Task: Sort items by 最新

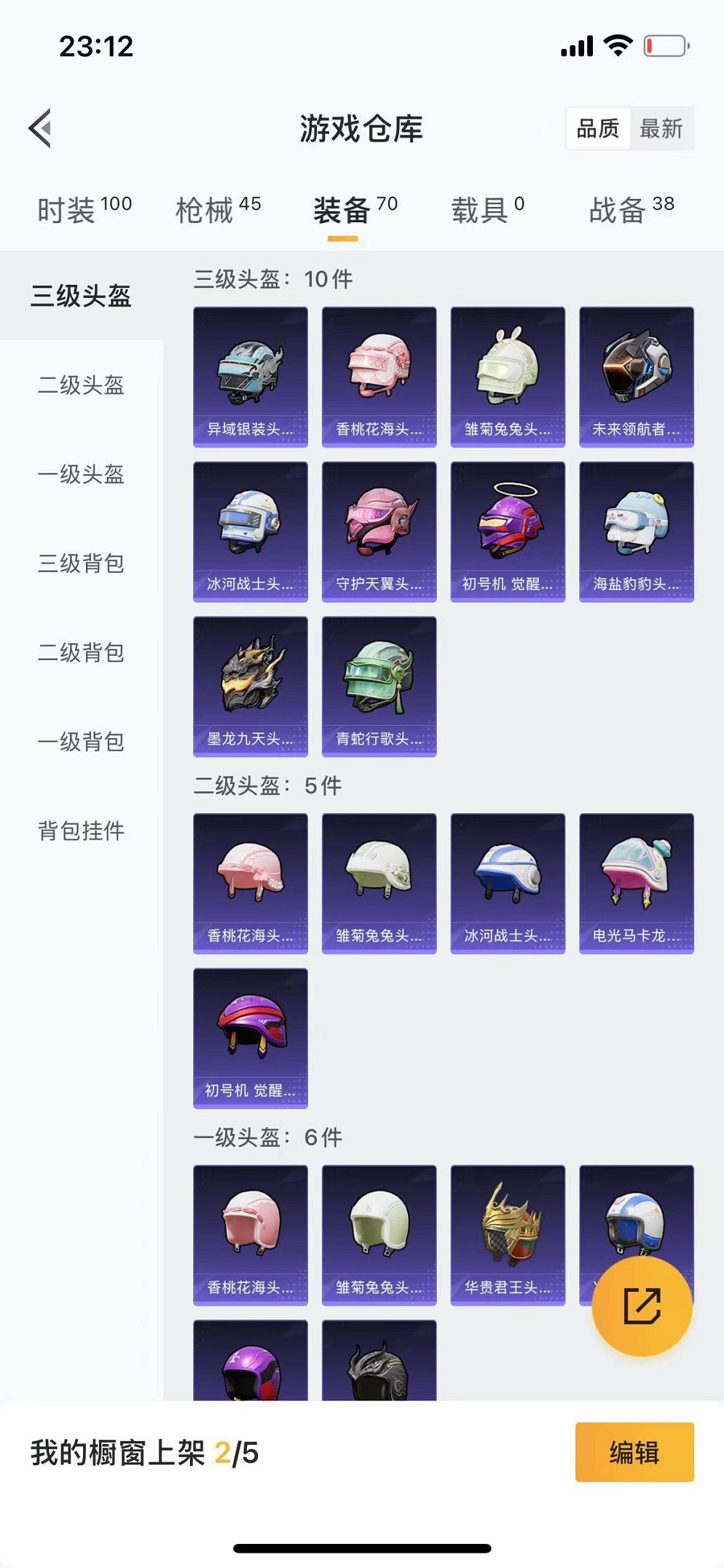Action: (x=661, y=129)
